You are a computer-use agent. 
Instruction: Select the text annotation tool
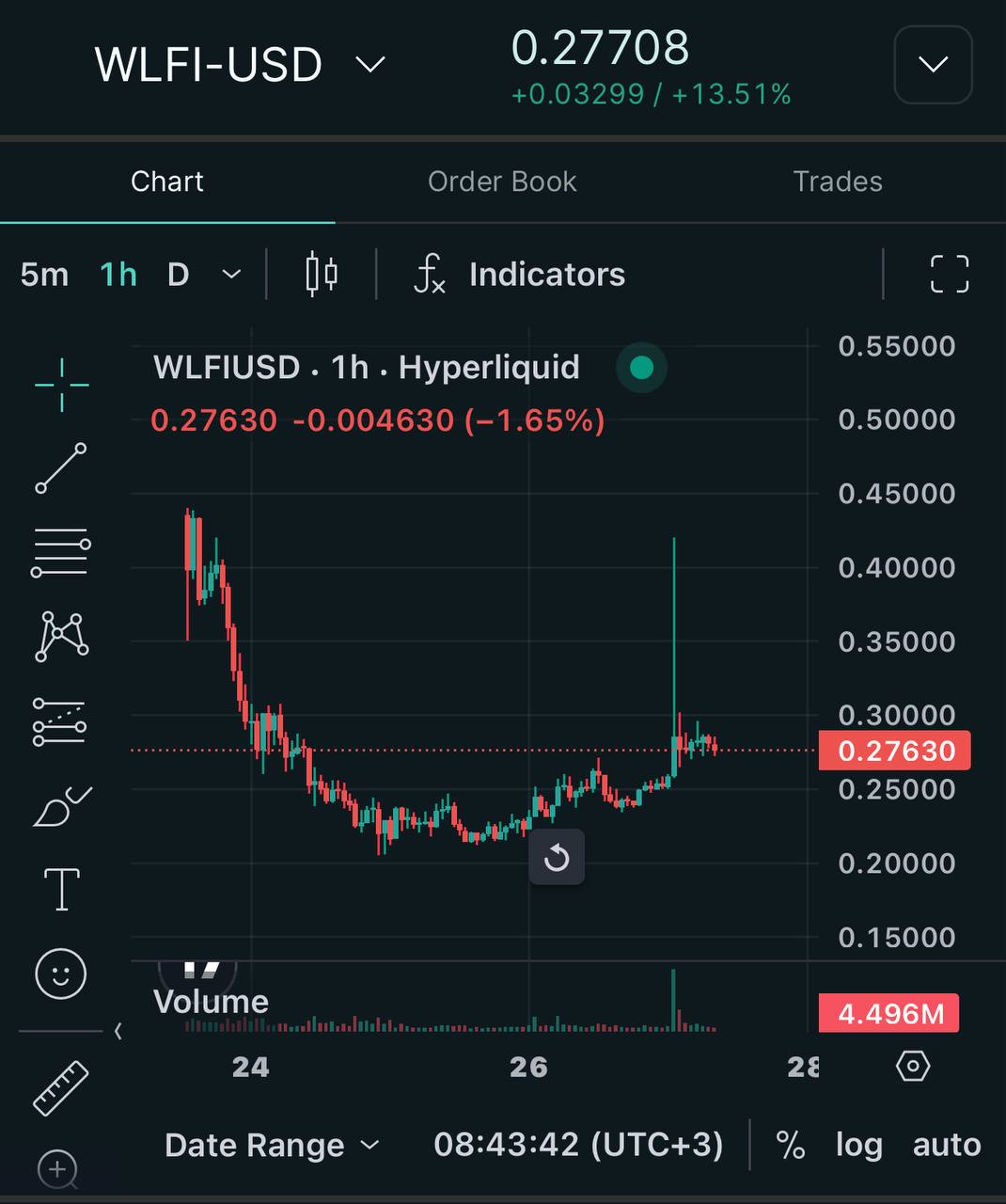(62, 889)
